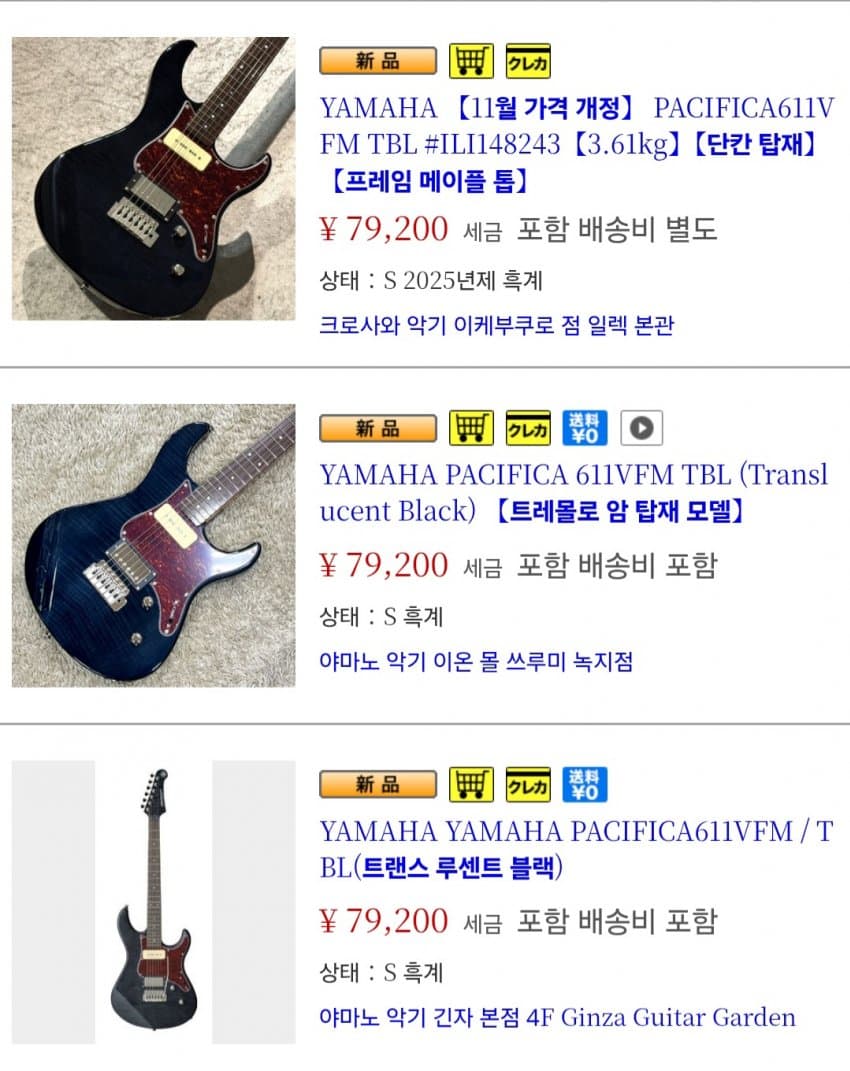This screenshot has height=1071, width=850.
Task: View the guitar photo for the #ILI148243 listing
Action: pyautogui.click(x=154, y=178)
